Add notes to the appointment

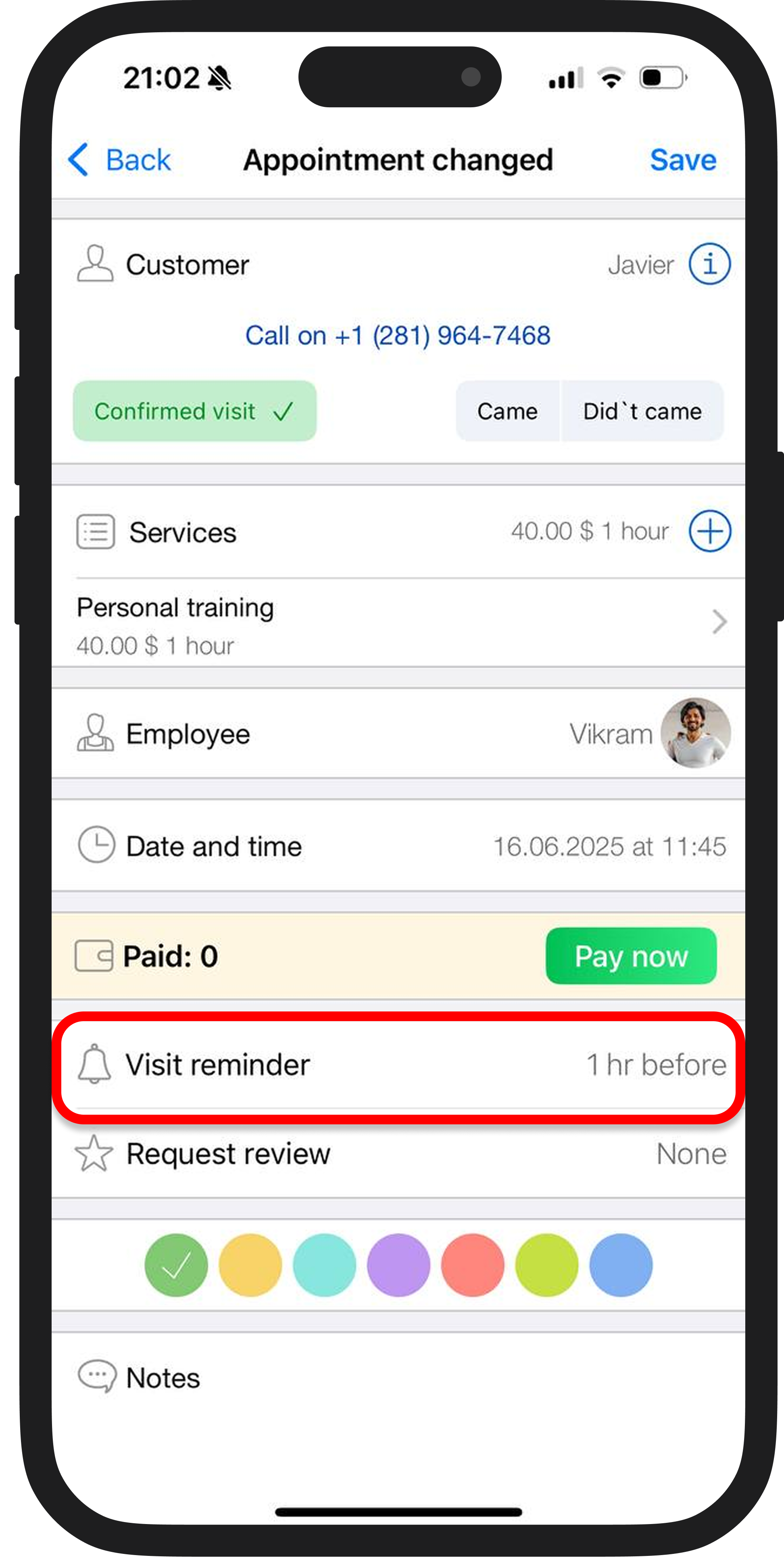(398, 1378)
